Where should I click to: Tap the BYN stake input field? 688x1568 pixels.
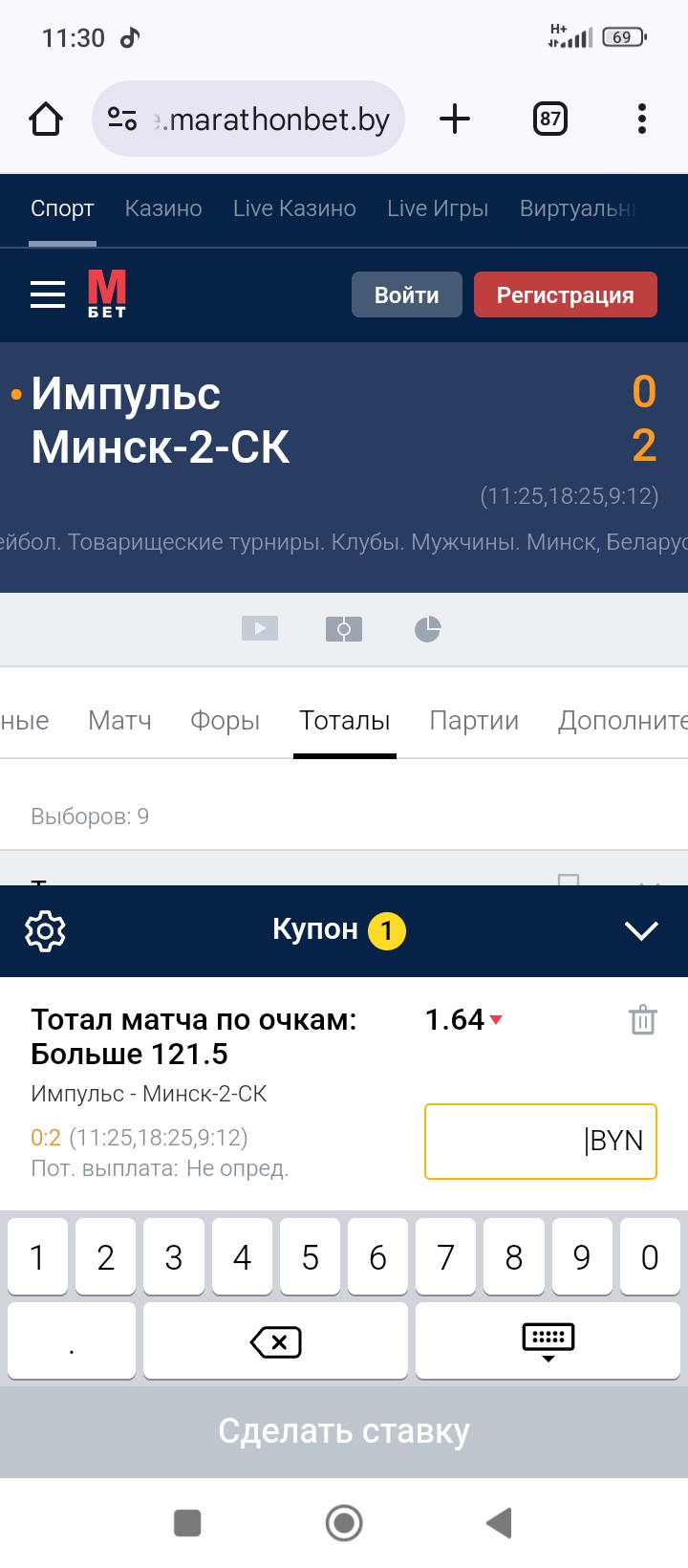click(x=540, y=1141)
